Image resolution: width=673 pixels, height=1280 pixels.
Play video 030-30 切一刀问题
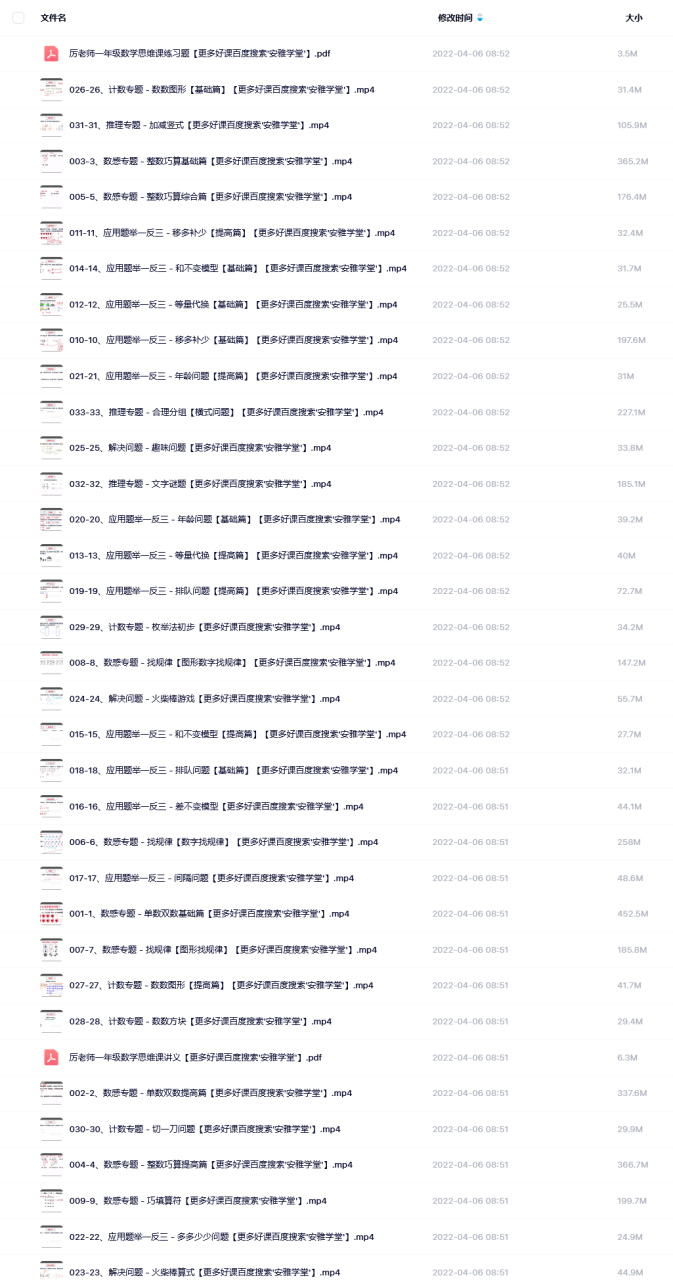pyautogui.click(x=205, y=1129)
